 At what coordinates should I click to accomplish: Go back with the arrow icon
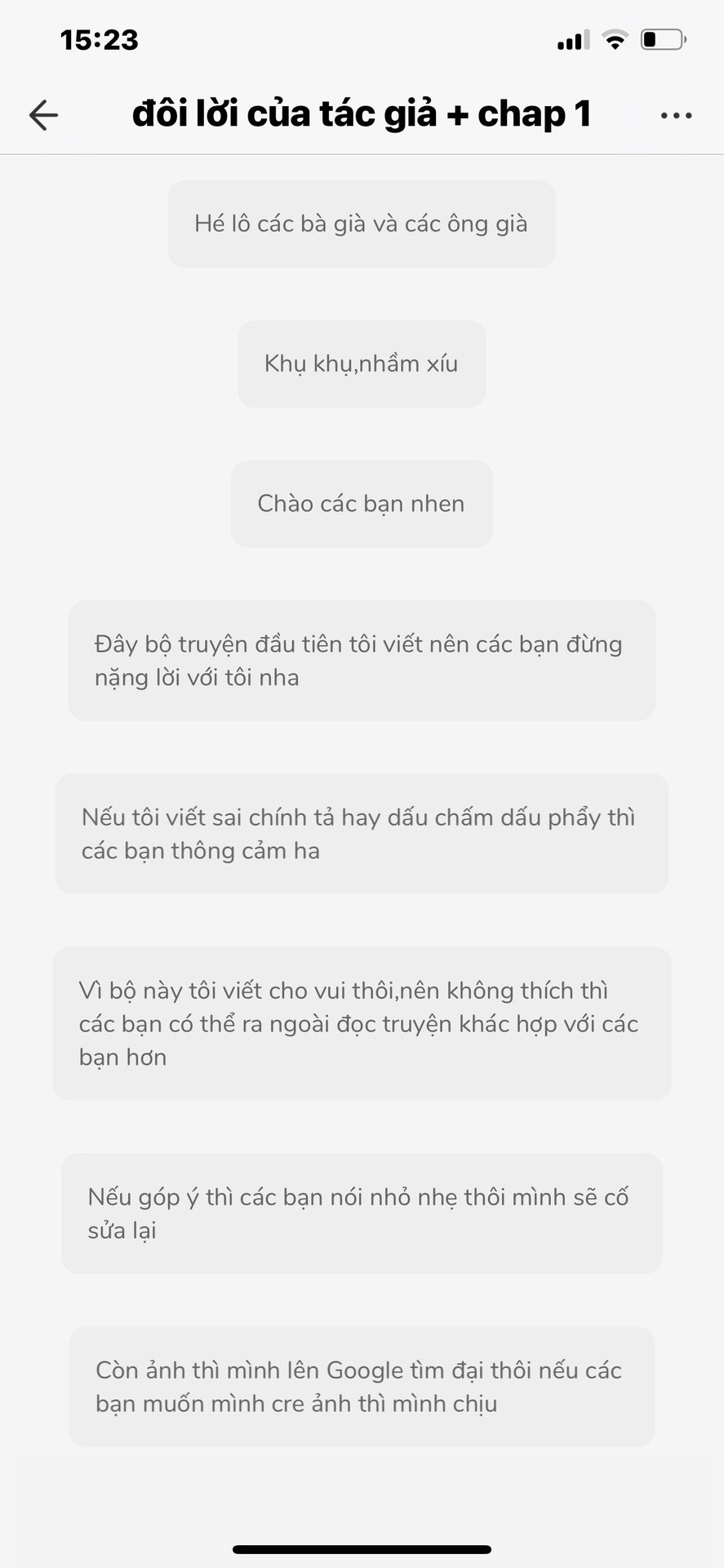point(43,115)
